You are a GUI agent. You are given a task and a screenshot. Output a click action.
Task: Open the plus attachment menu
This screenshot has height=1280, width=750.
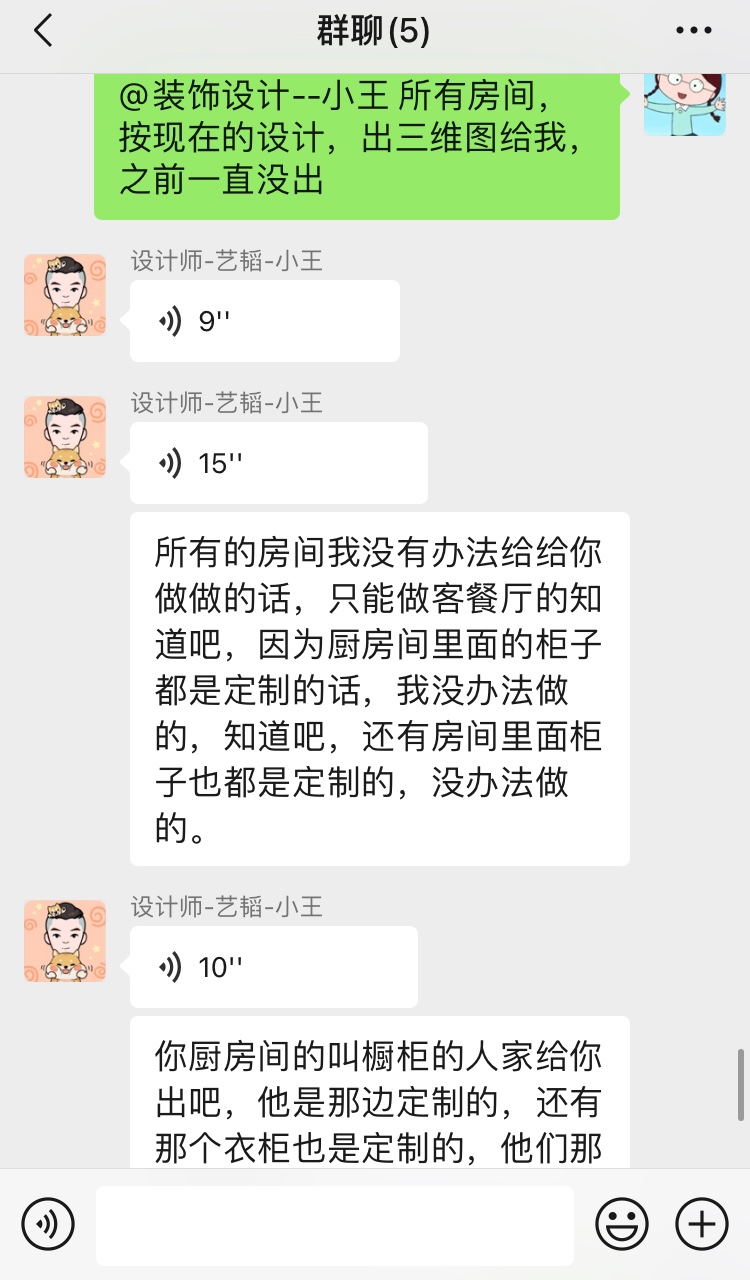click(701, 1224)
